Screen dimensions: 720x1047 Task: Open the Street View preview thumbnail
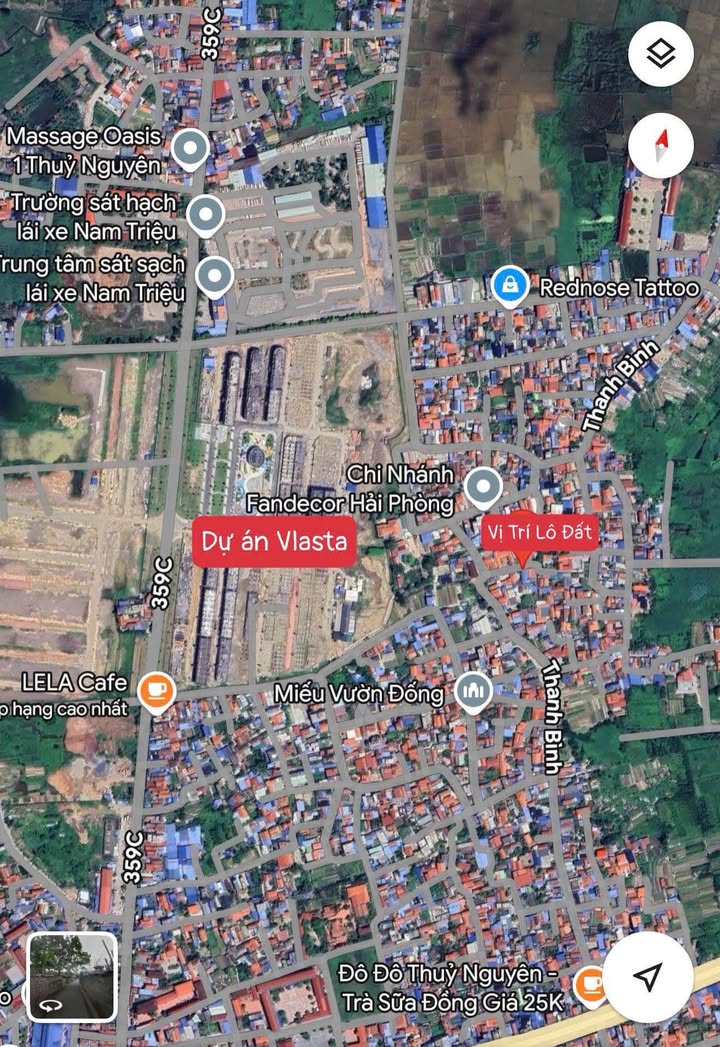click(72, 976)
